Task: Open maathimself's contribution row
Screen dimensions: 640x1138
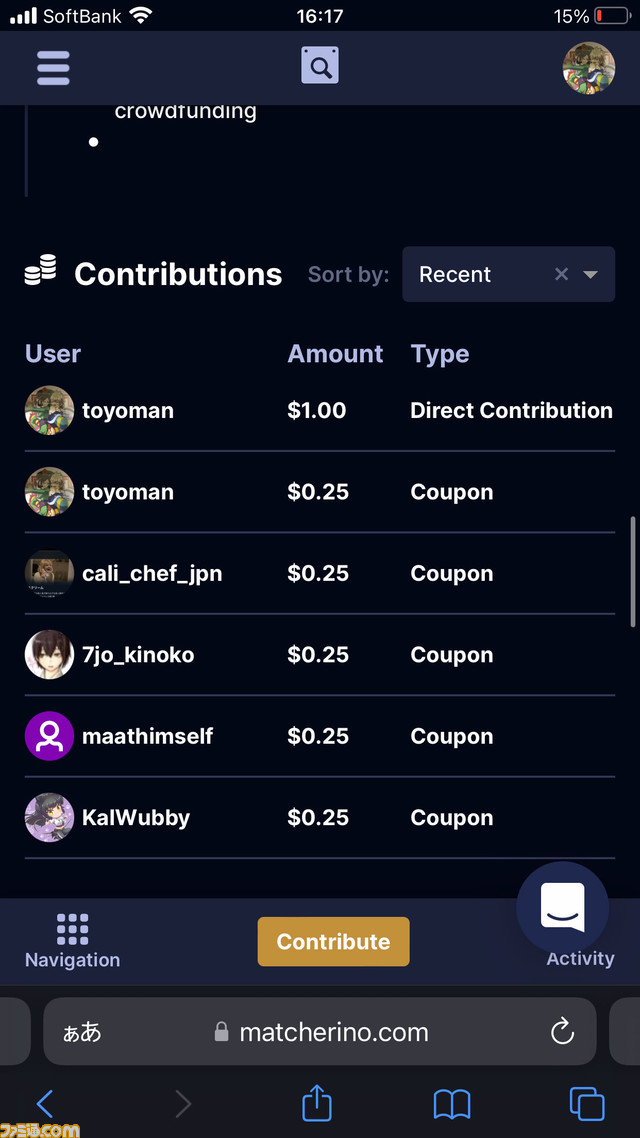Action: click(x=147, y=737)
